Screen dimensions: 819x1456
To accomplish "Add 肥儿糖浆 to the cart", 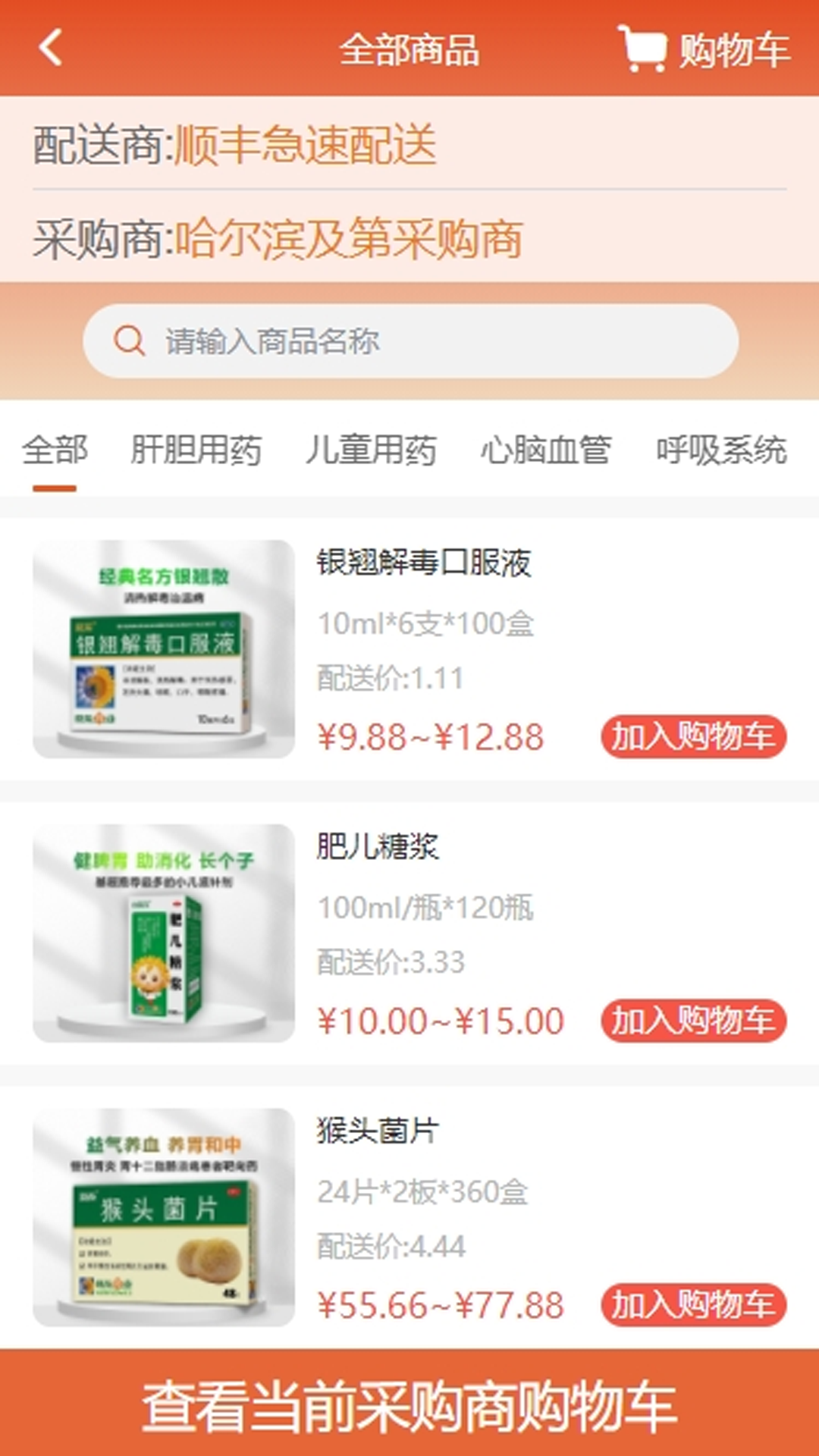I will [x=694, y=1018].
